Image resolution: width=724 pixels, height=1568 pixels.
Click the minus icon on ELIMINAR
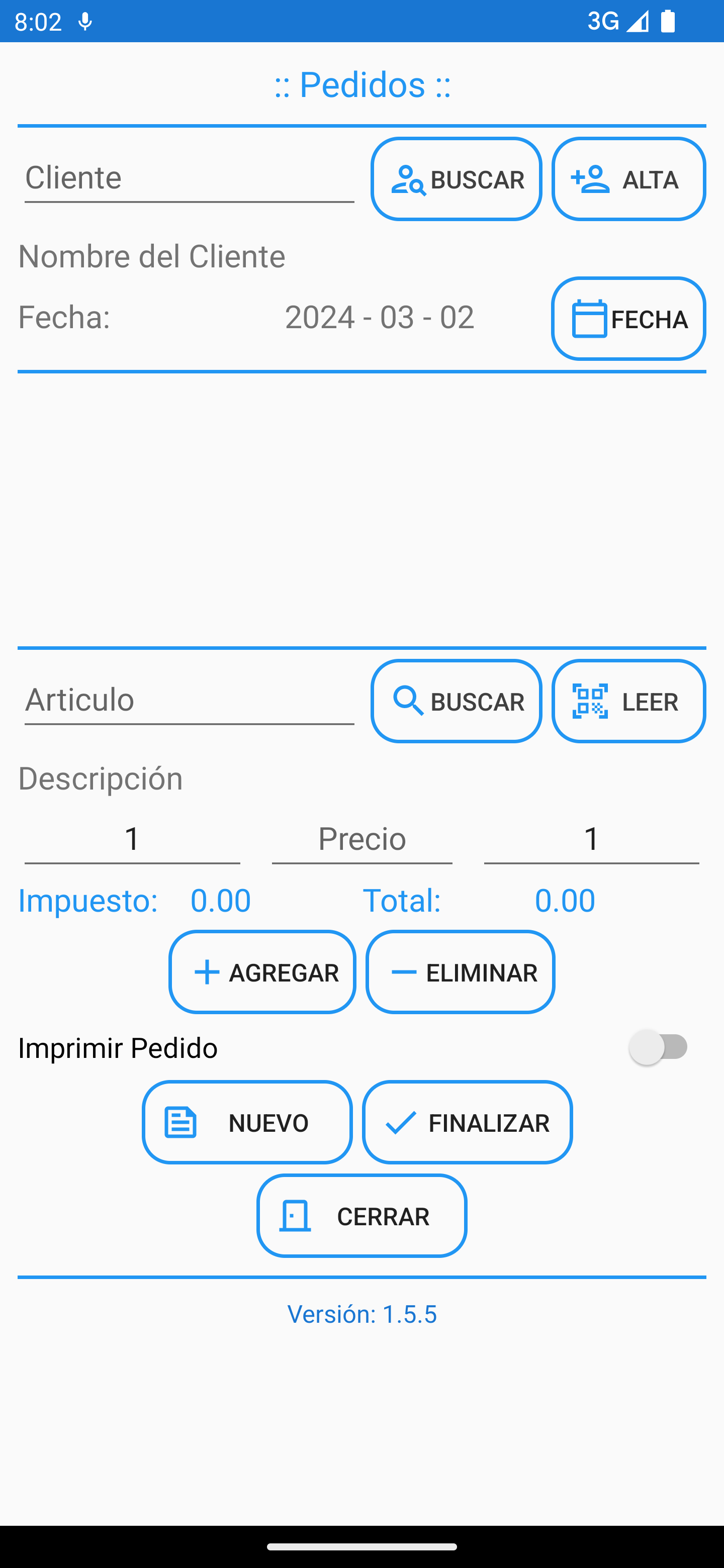click(406, 971)
